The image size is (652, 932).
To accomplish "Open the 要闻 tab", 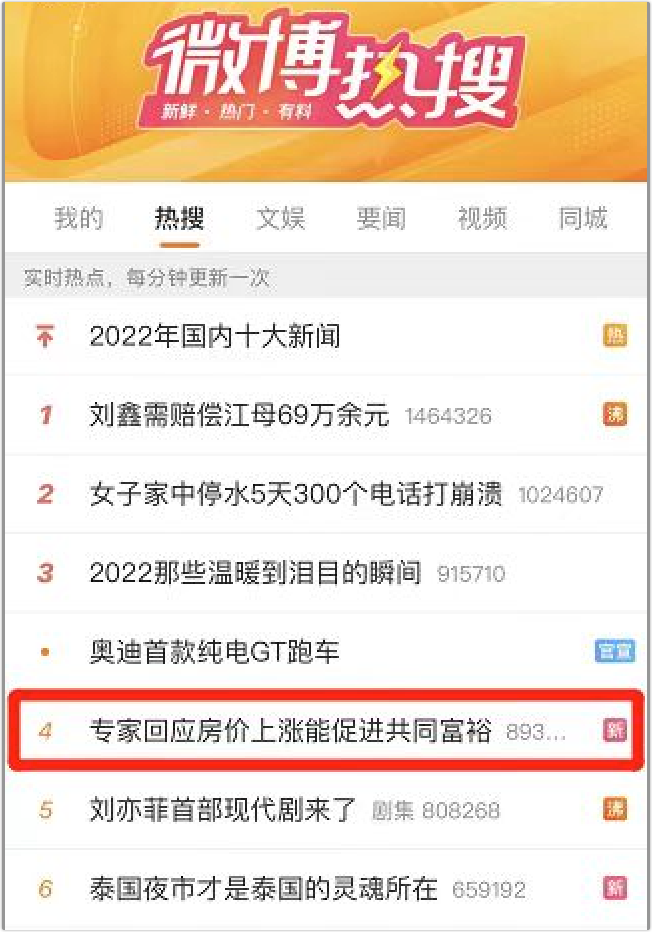I will click(381, 218).
